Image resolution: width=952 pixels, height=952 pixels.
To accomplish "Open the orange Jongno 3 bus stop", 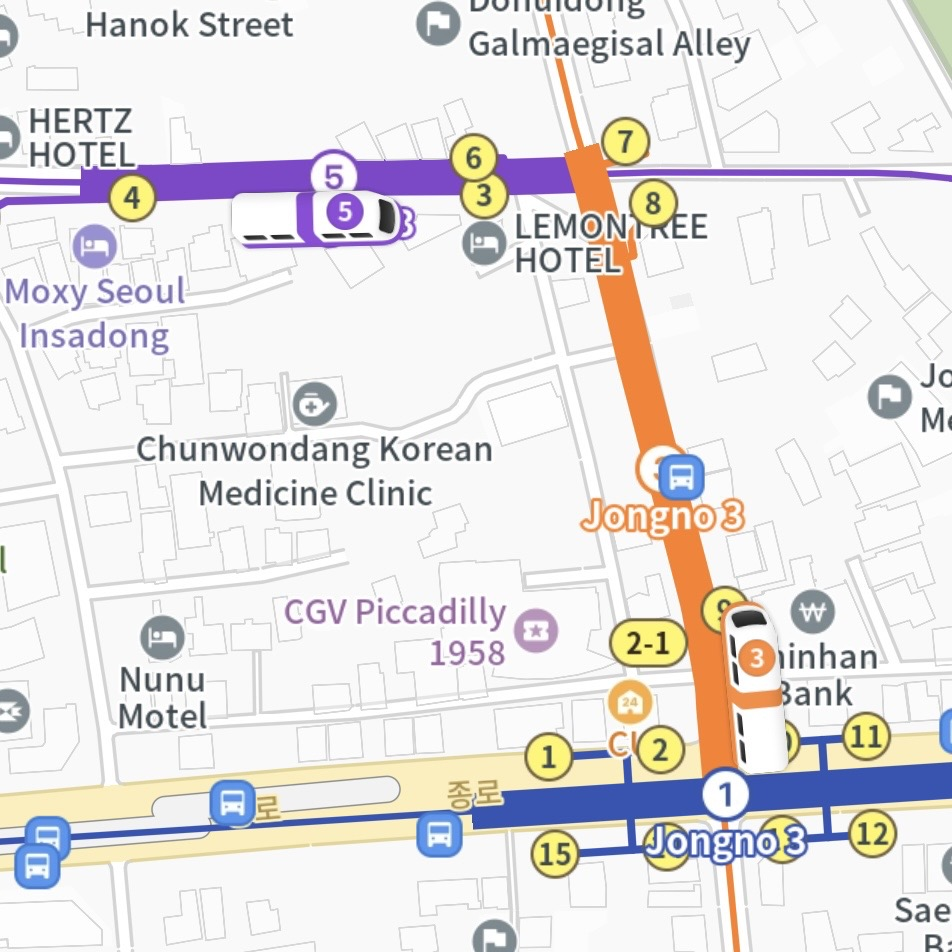I will click(682, 476).
